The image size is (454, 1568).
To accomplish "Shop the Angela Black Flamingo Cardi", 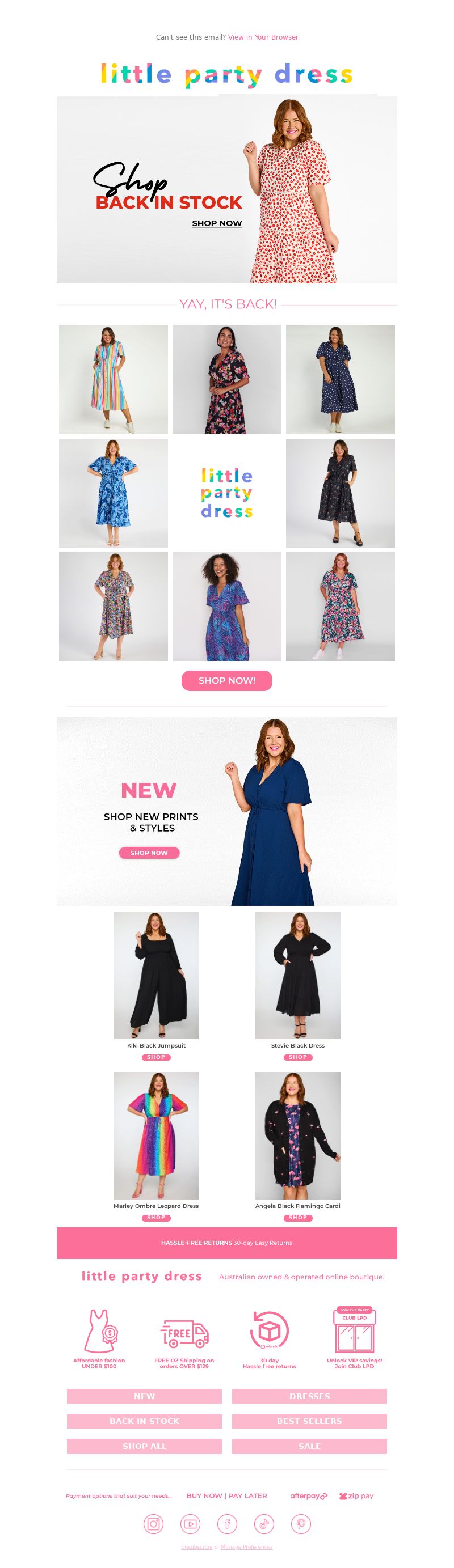I will 298,1218.
